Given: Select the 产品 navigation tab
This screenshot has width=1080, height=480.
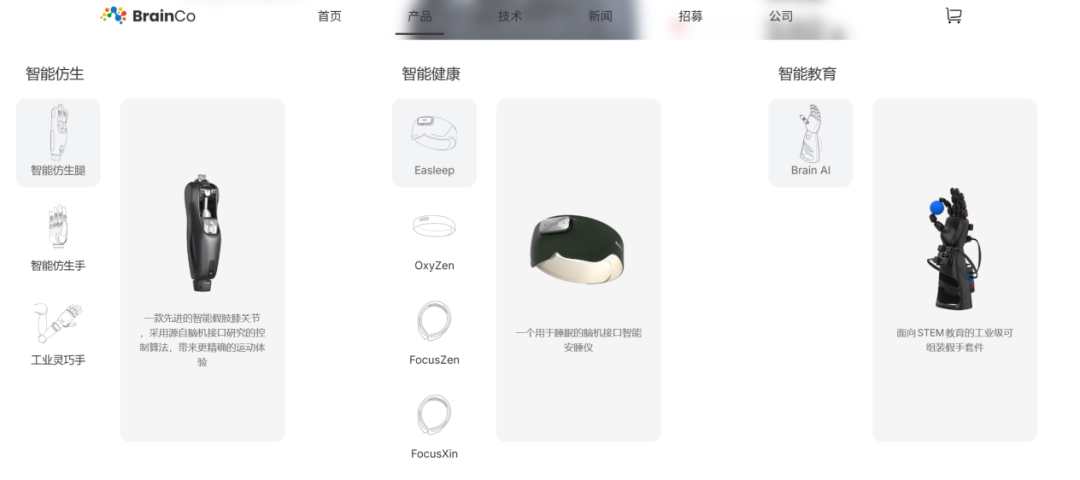Looking at the screenshot, I should coord(420,16).
